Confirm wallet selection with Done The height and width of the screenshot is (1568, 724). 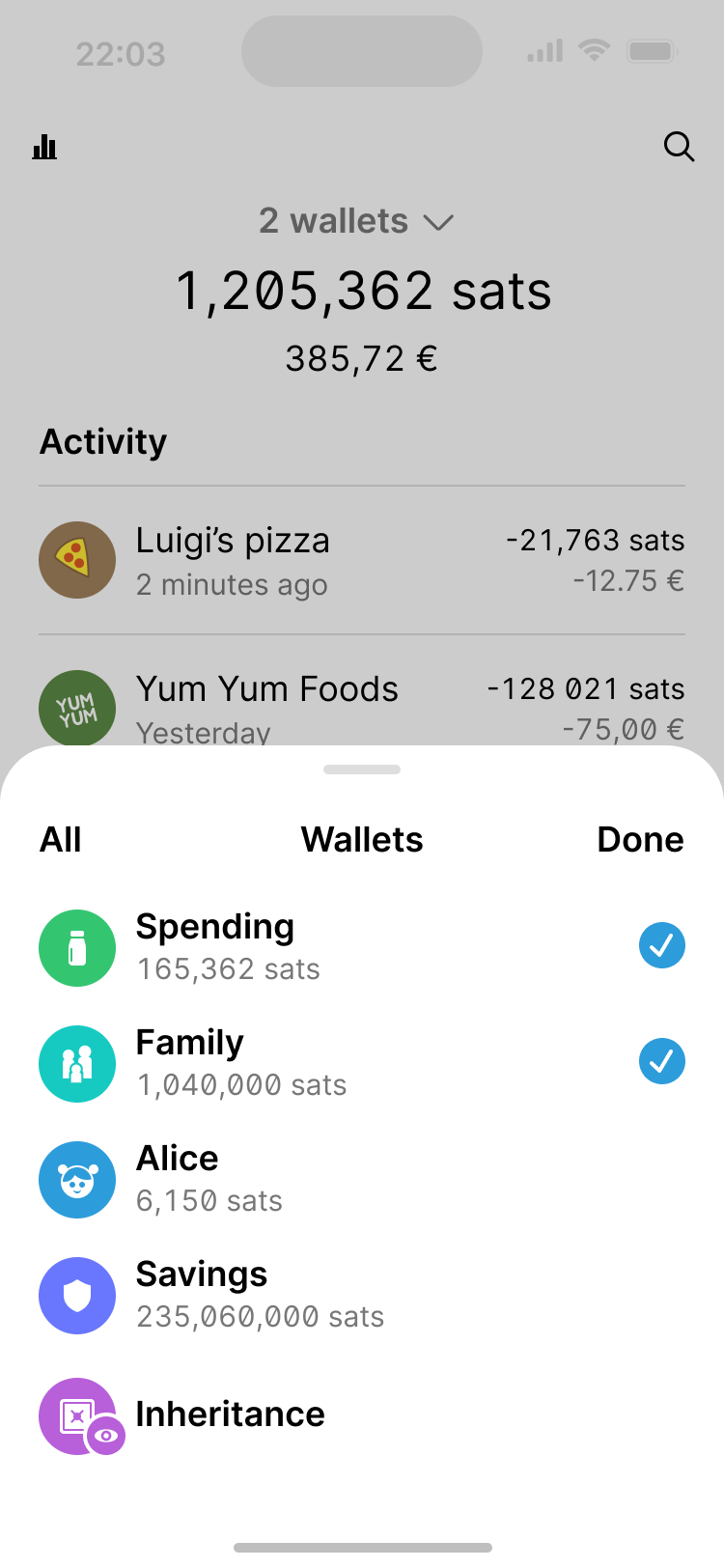[640, 840]
